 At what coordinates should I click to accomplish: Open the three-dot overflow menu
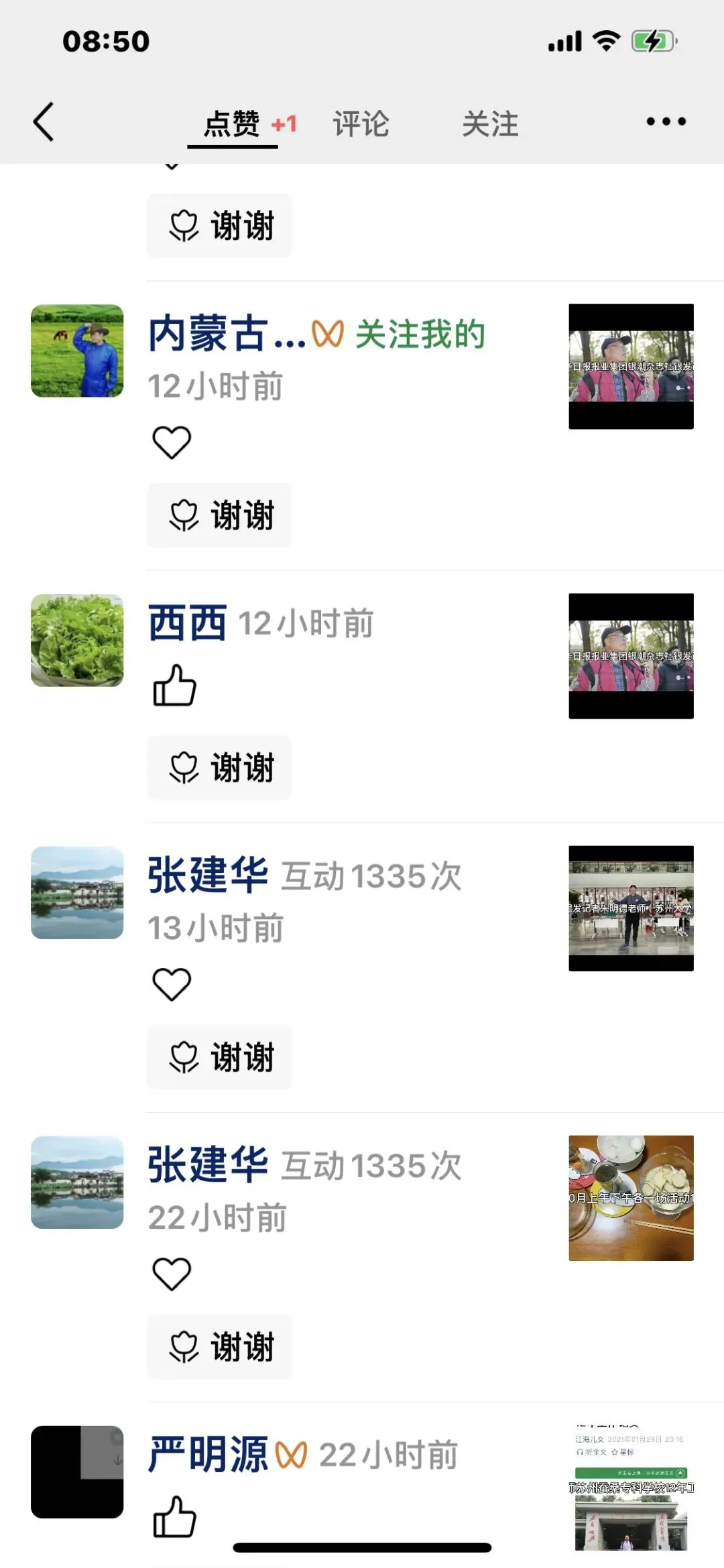[x=665, y=122]
